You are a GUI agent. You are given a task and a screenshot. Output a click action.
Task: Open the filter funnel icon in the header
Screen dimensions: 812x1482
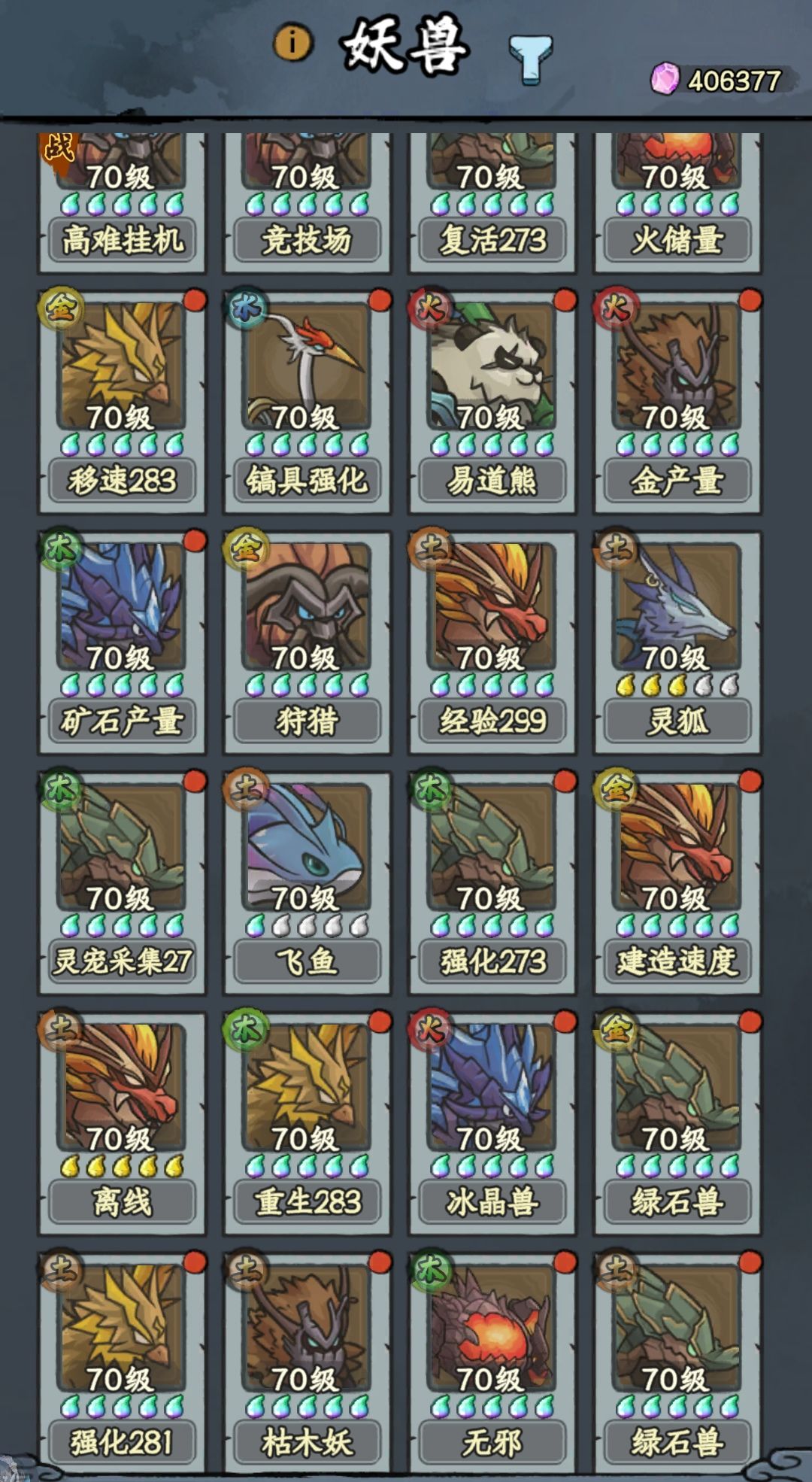(x=525, y=45)
